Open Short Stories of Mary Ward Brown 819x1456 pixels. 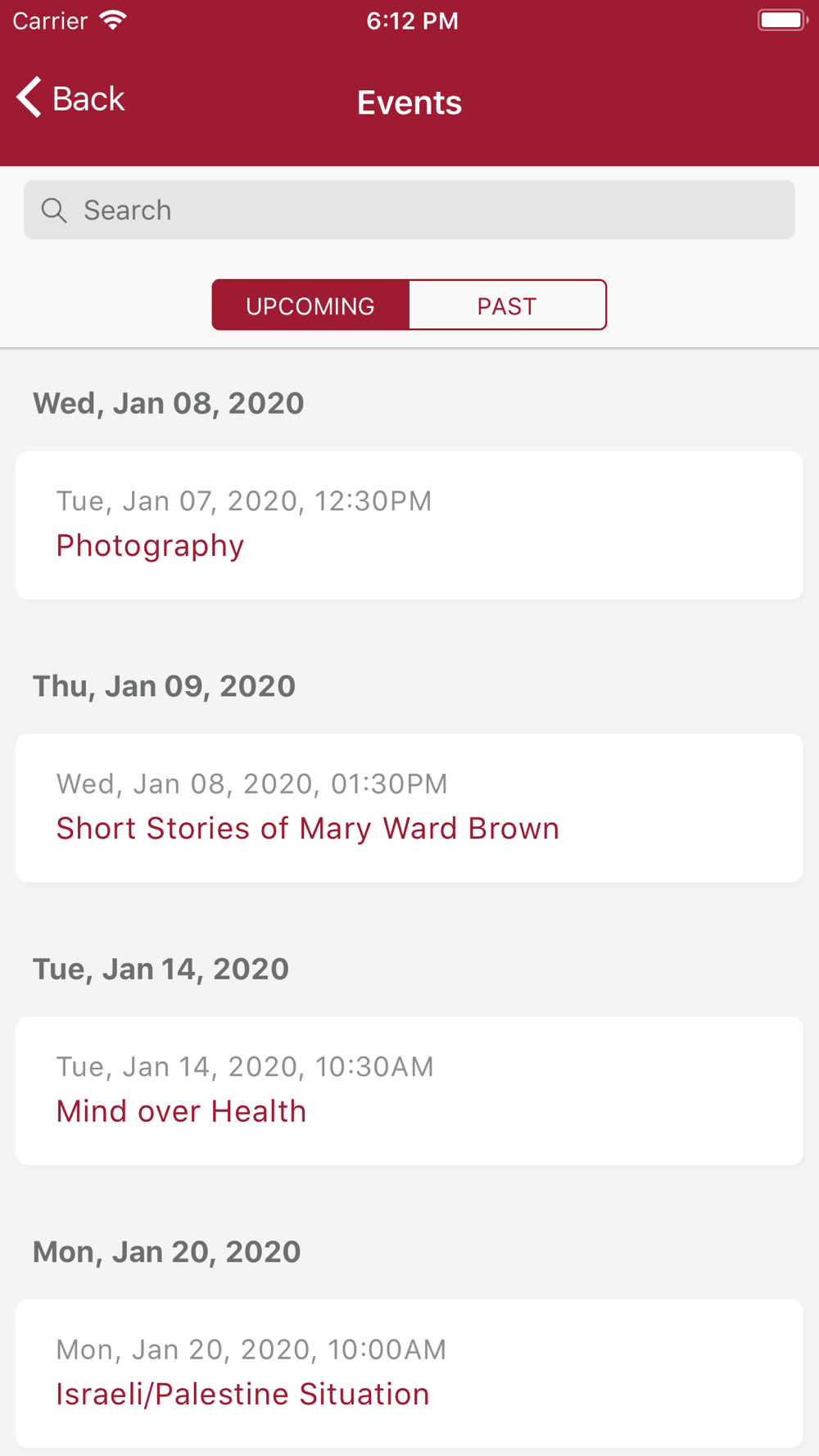pyautogui.click(x=409, y=808)
